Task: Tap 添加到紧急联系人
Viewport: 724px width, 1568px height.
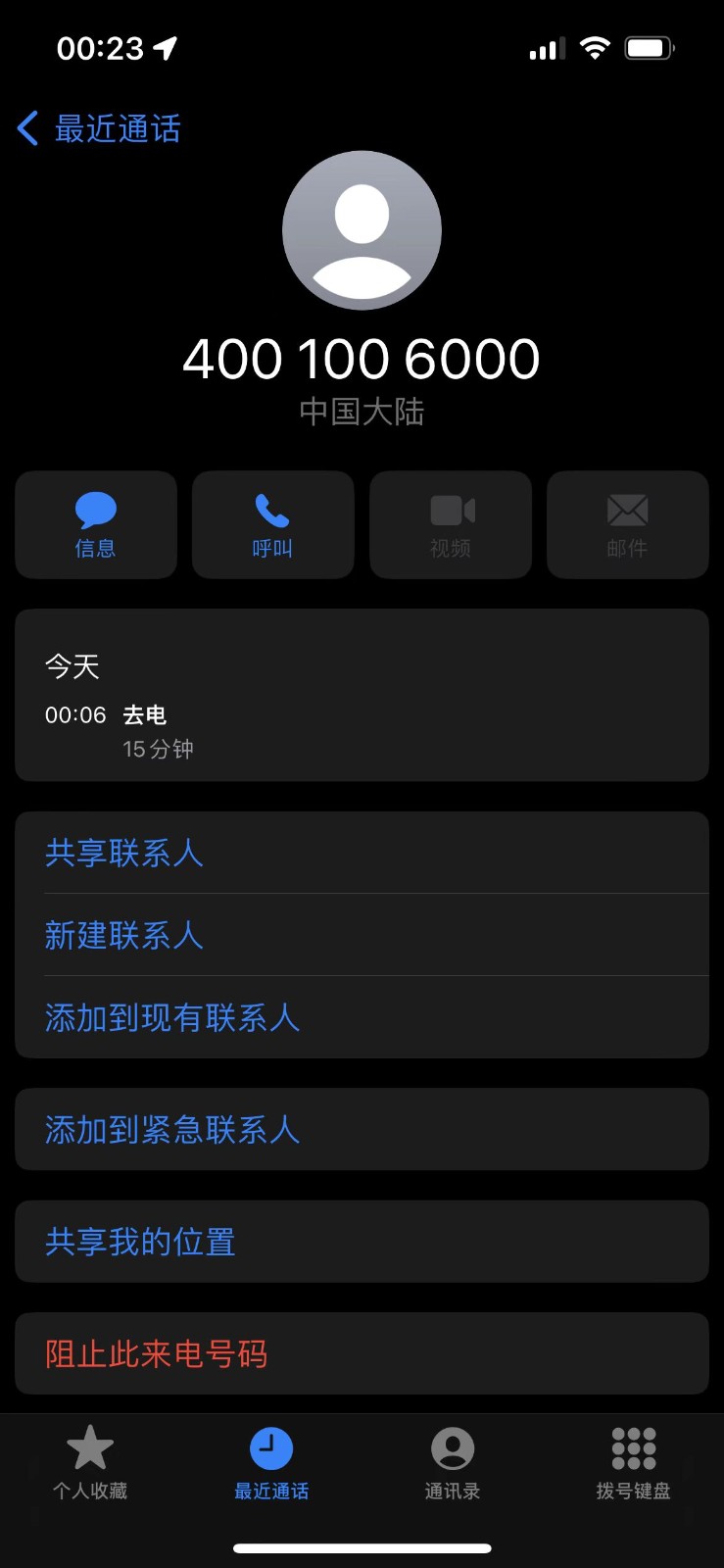Action: [362, 1130]
